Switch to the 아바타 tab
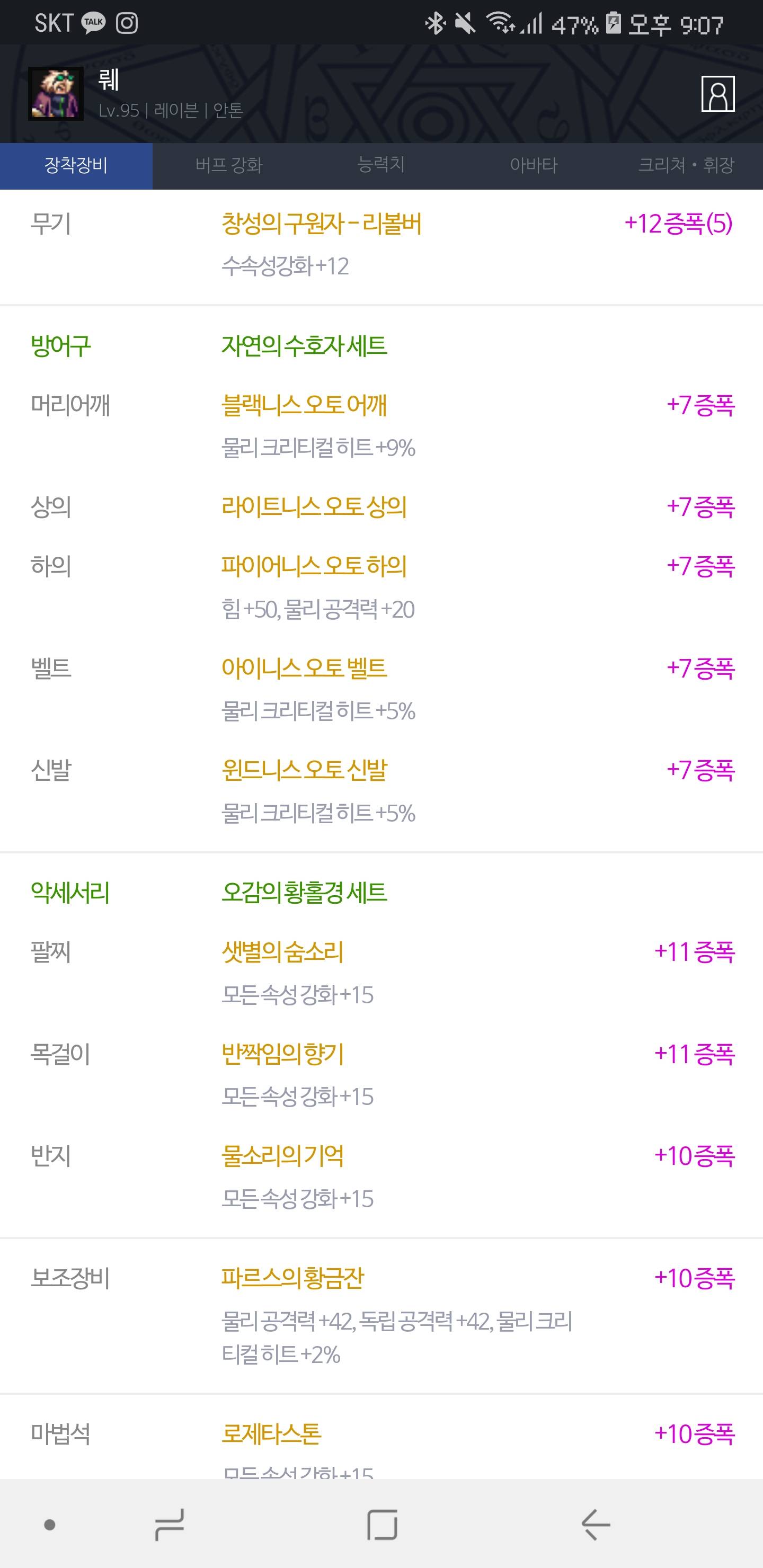The height and width of the screenshot is (1568, 763). (534, 166)
